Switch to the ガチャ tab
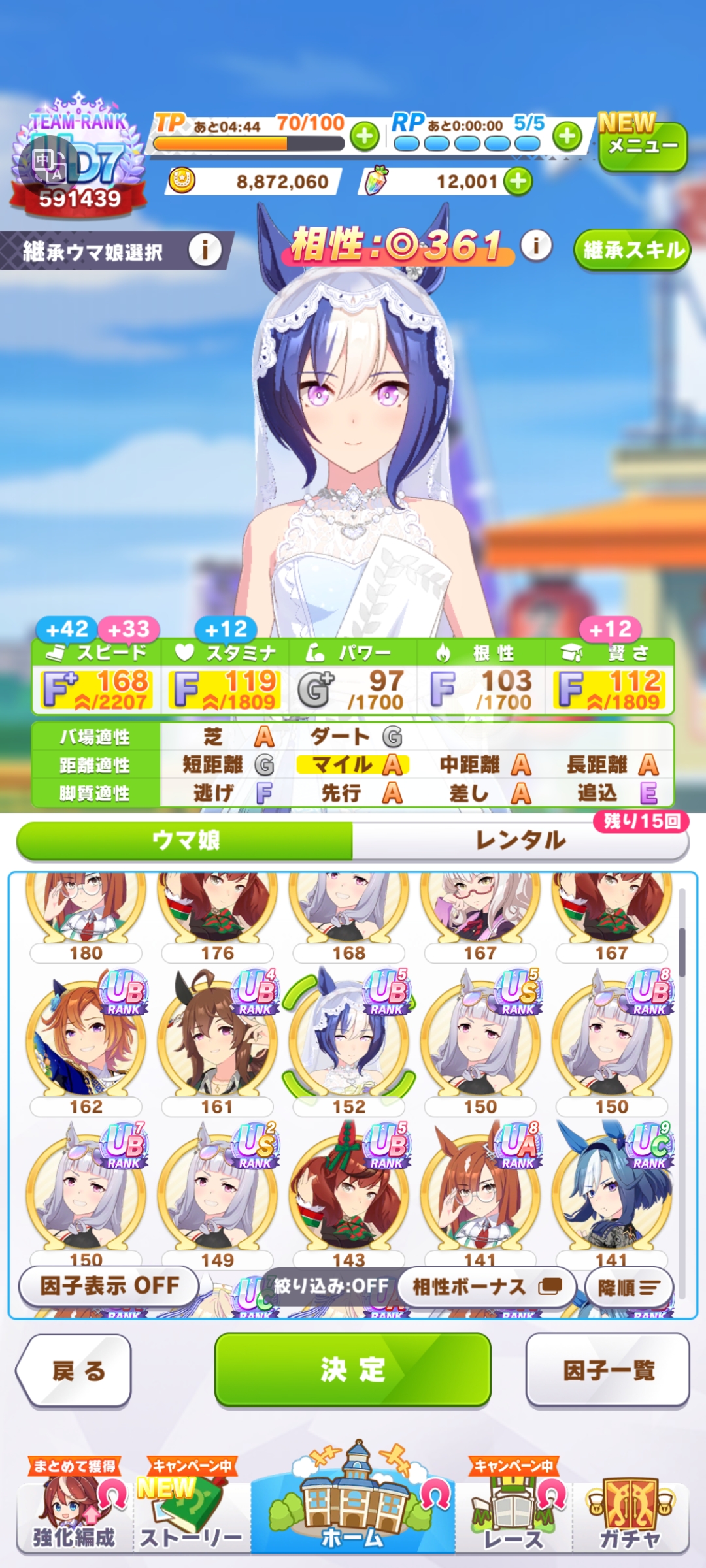 click(630, 1517)
